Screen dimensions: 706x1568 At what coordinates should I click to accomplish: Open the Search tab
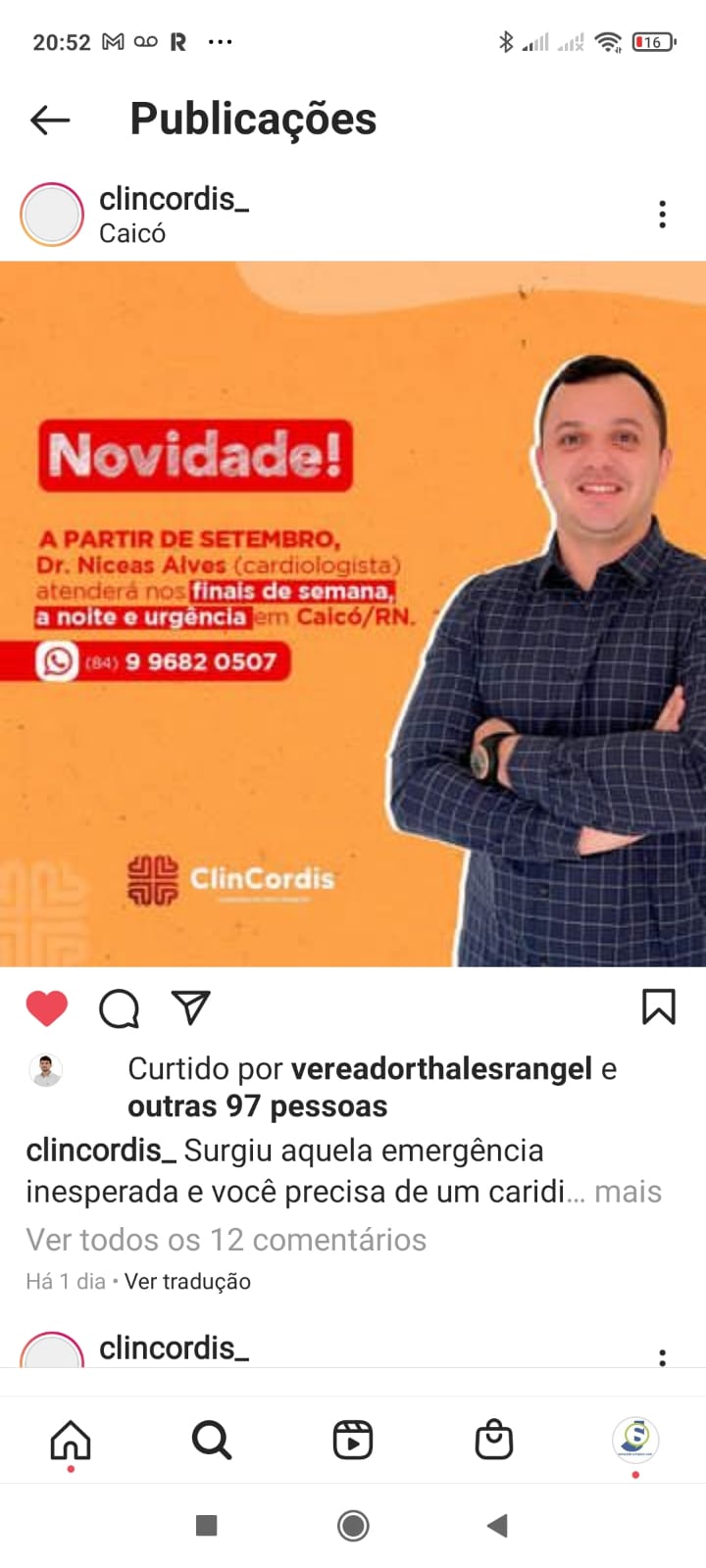tap(212, 1440)
